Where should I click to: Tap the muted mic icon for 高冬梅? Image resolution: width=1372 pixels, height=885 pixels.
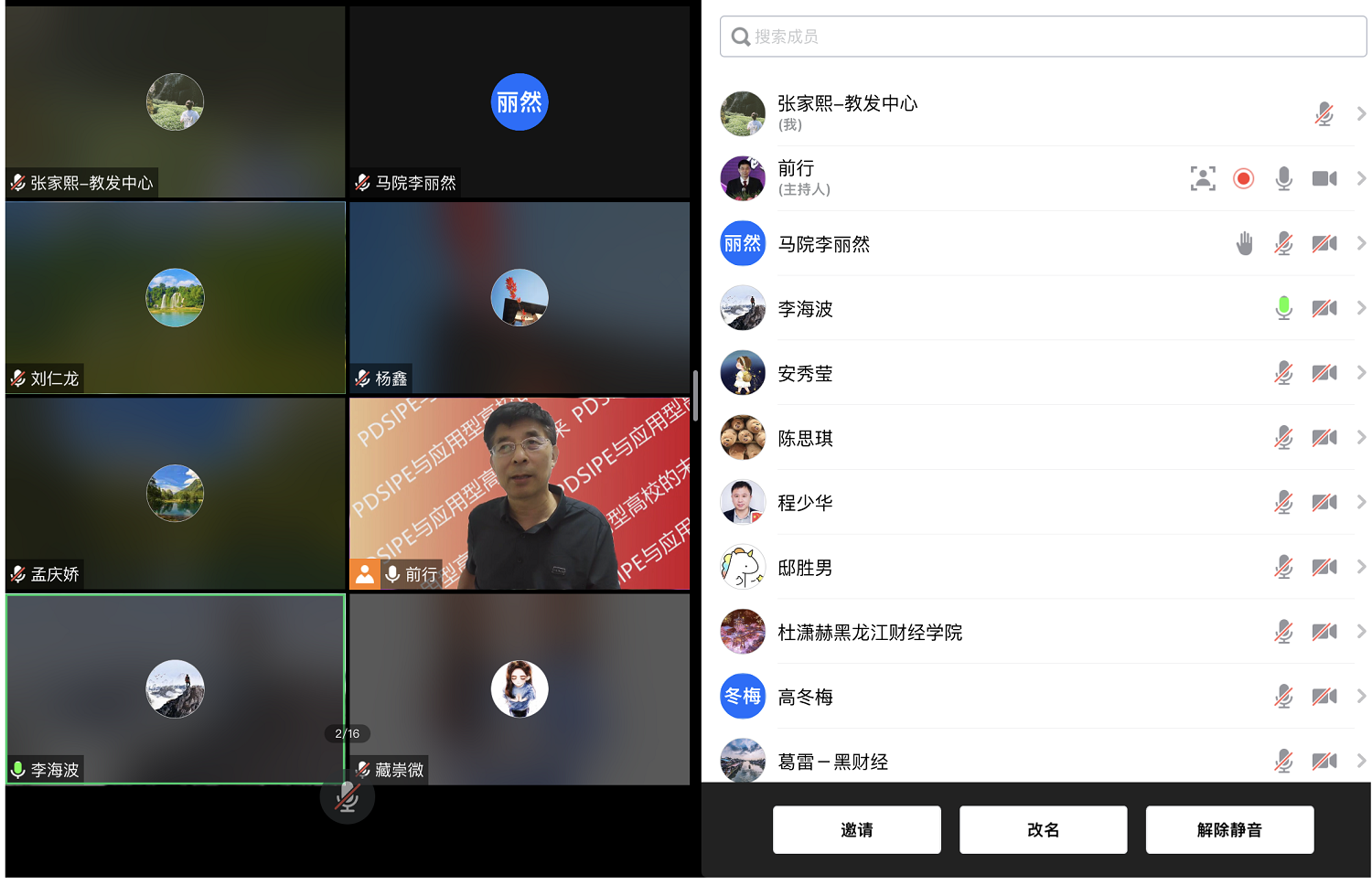[x=1284, y=697]
